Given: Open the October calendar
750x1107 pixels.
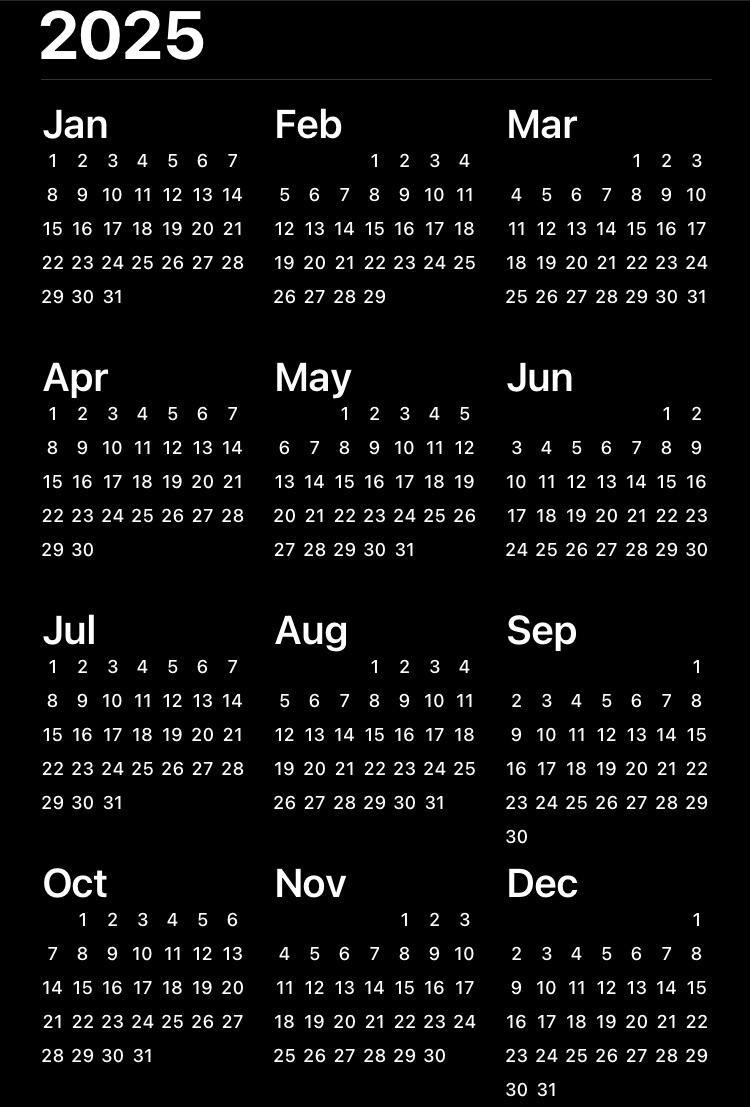Looking at the screenshot, I should [x=76, y=884].
